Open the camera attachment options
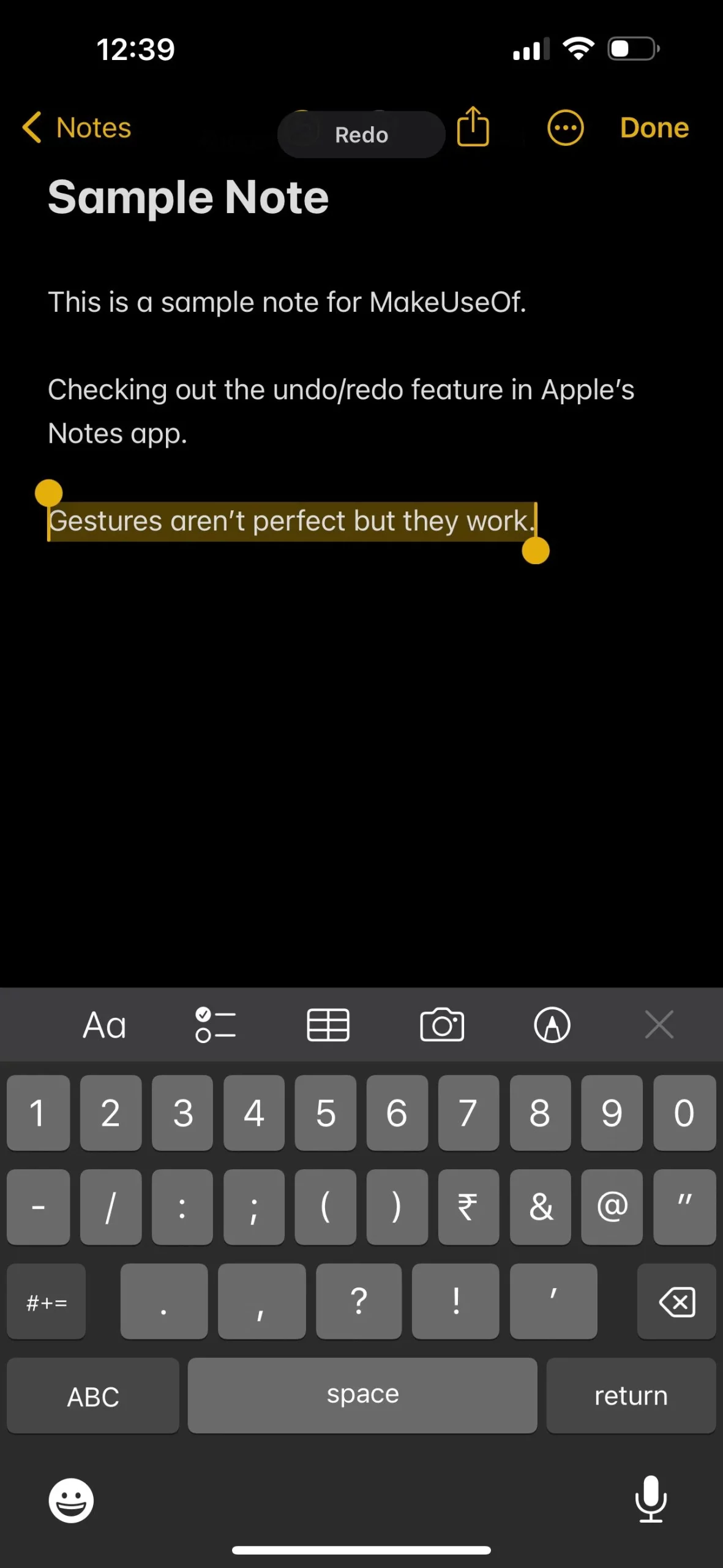Screen dimensions: 723x1568 click(442, 1024)
